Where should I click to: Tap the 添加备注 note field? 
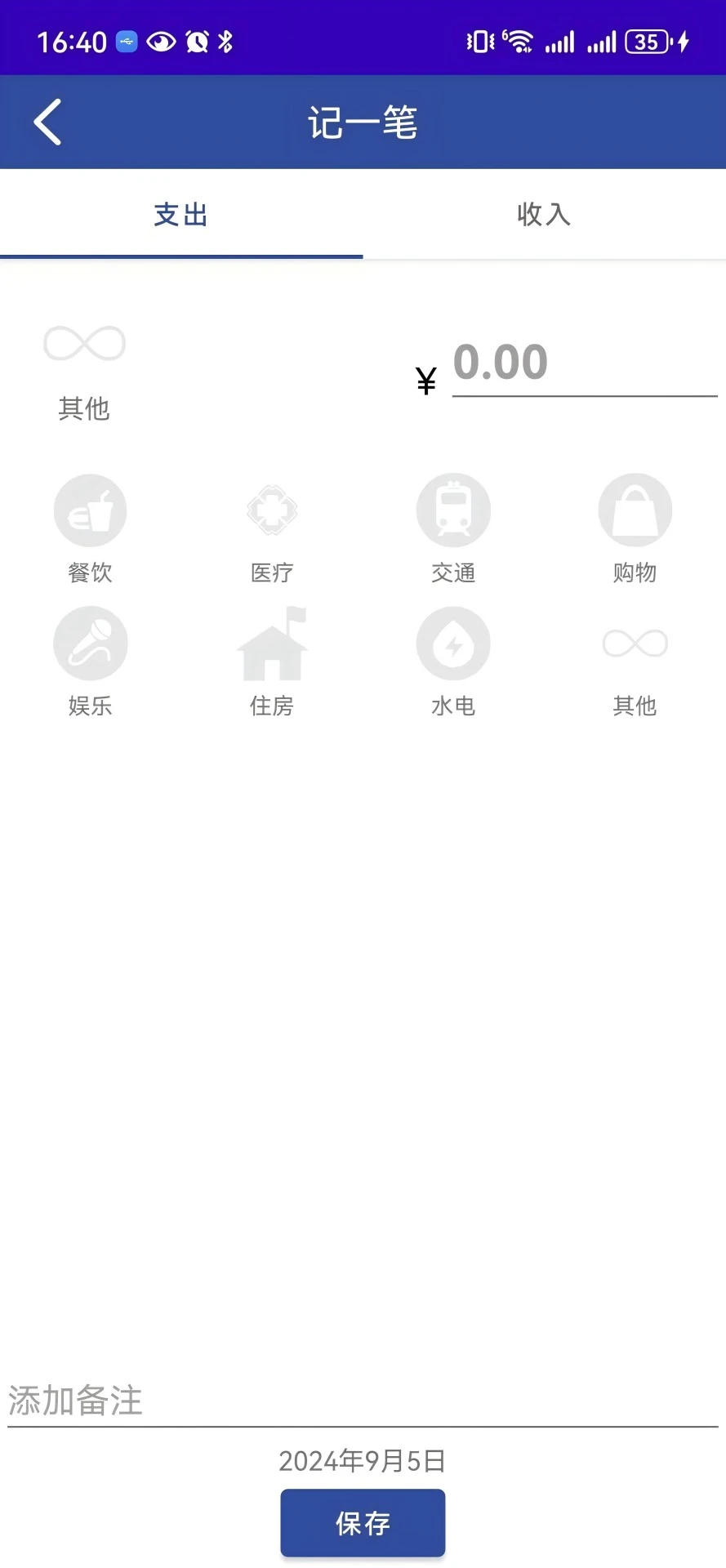[x=74, y=1401]
